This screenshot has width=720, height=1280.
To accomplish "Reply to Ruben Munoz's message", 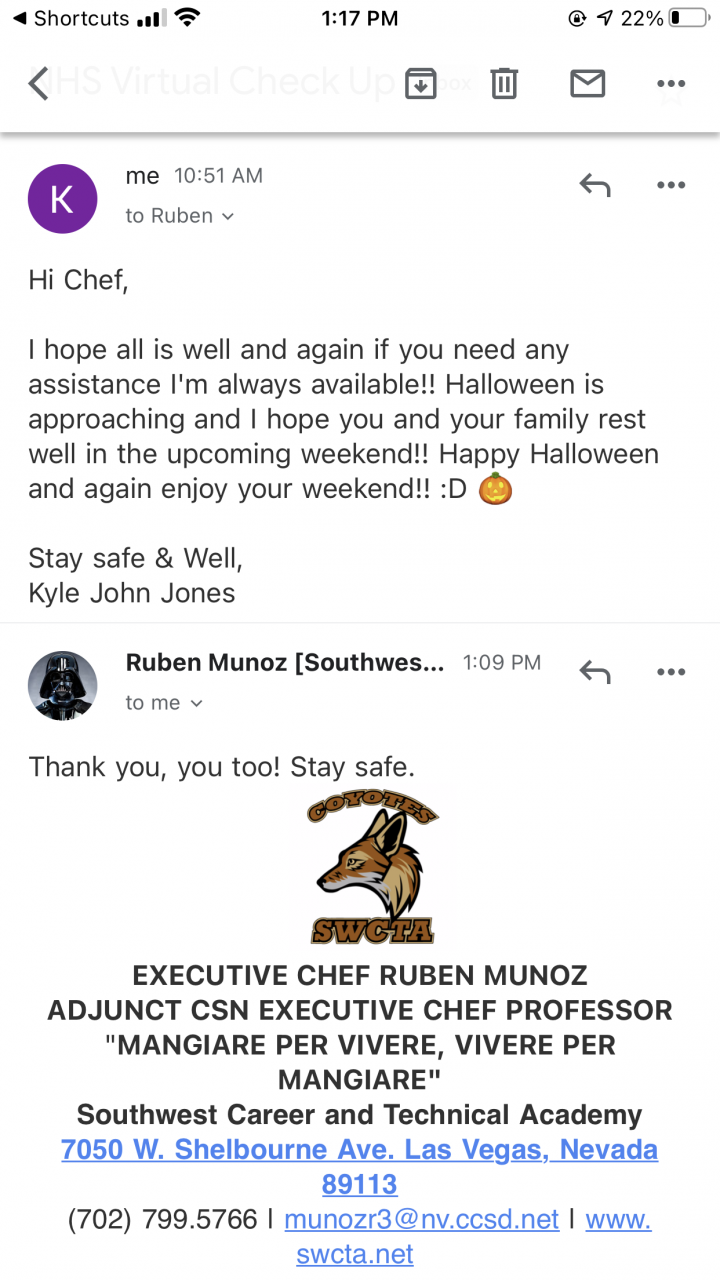I will [x=595, y=672].
